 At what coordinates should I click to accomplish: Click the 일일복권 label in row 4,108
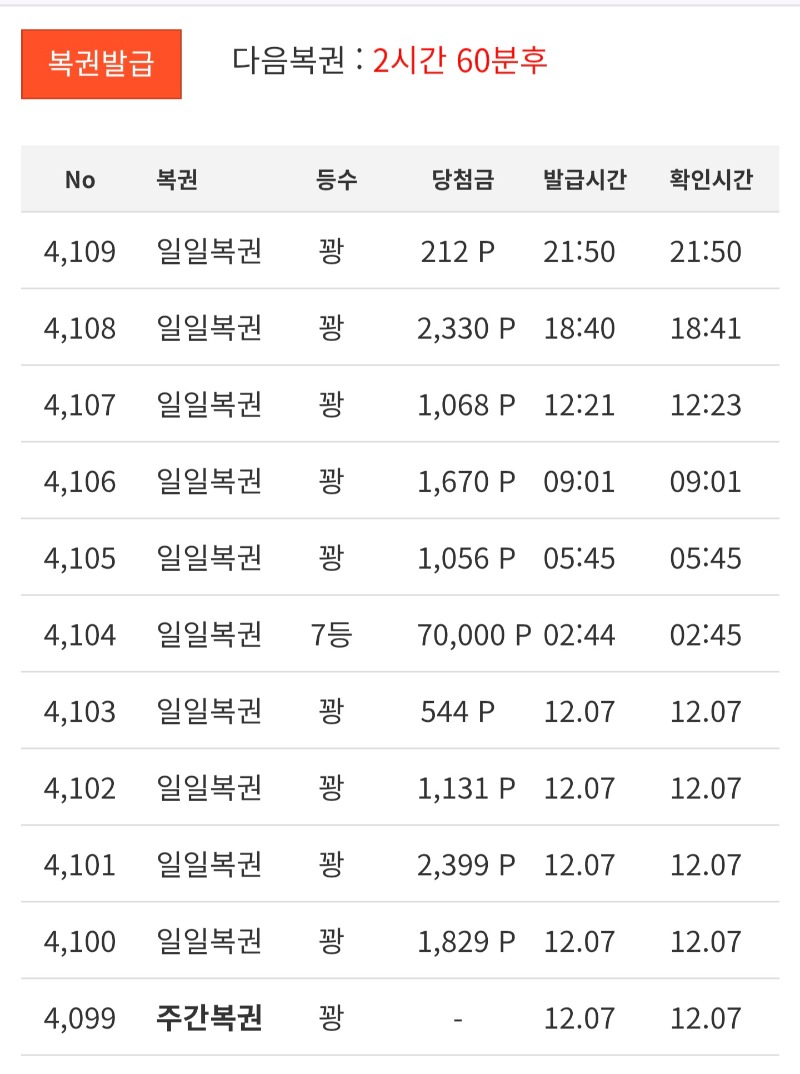coord(205,329)
